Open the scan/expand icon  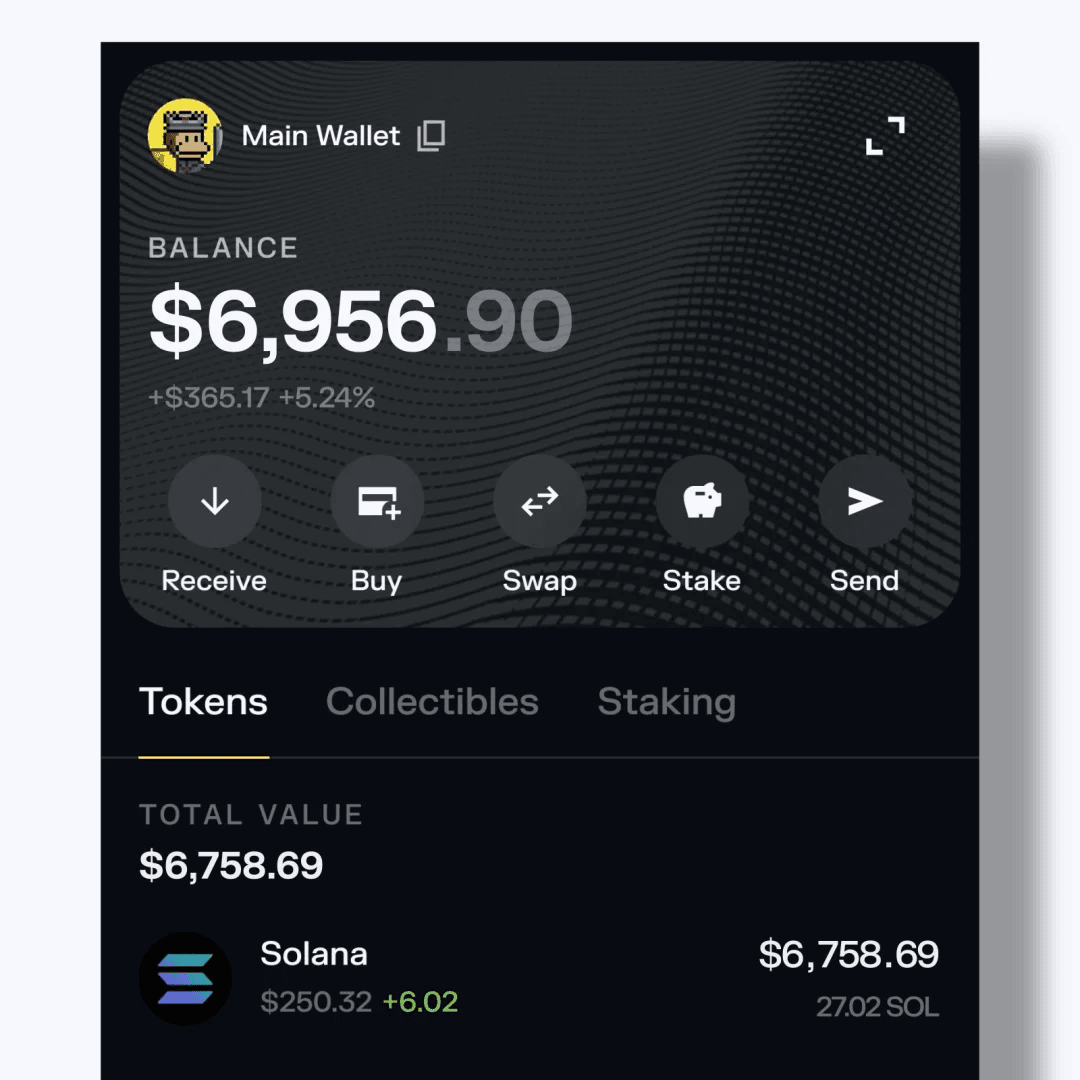click(x=885, y=136)
